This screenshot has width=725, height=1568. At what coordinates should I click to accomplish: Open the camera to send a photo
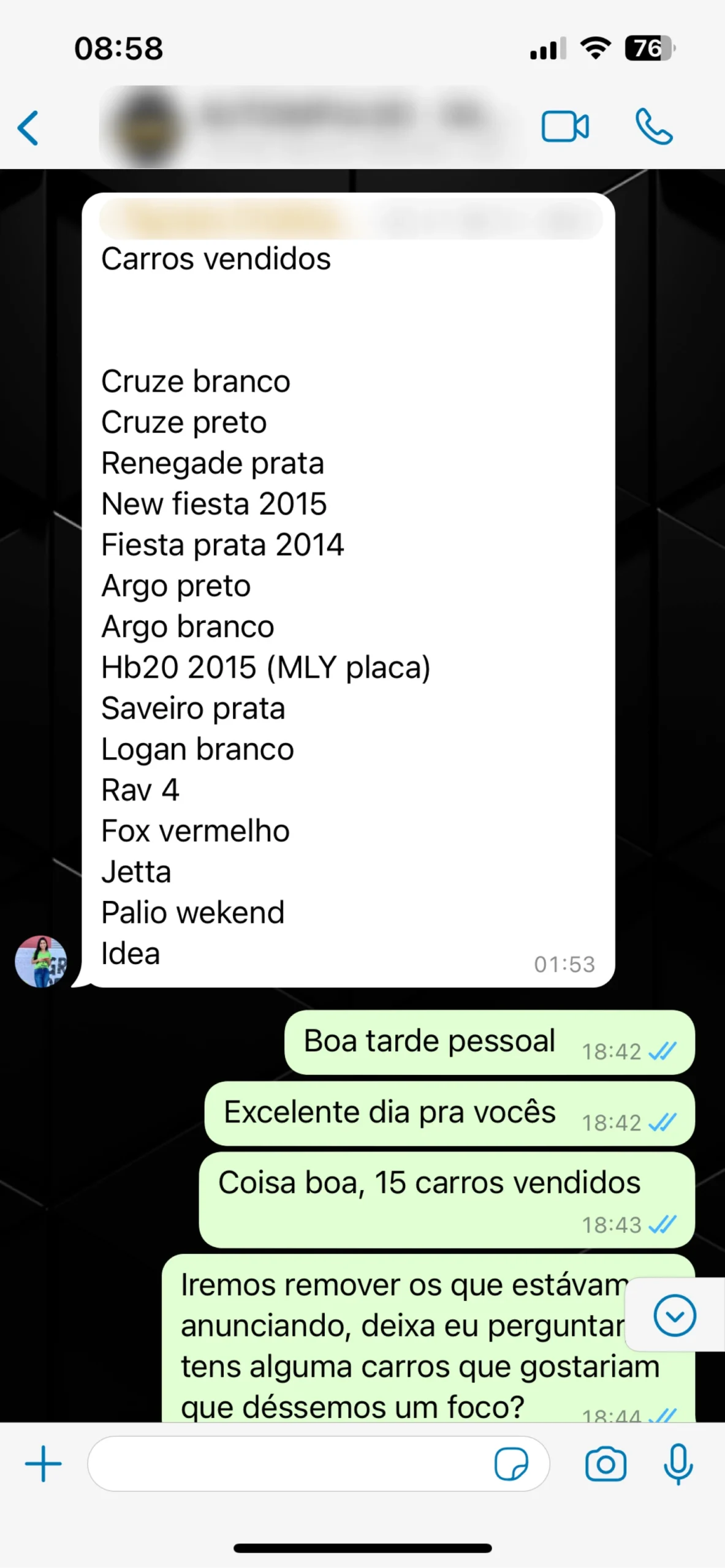605,1464
